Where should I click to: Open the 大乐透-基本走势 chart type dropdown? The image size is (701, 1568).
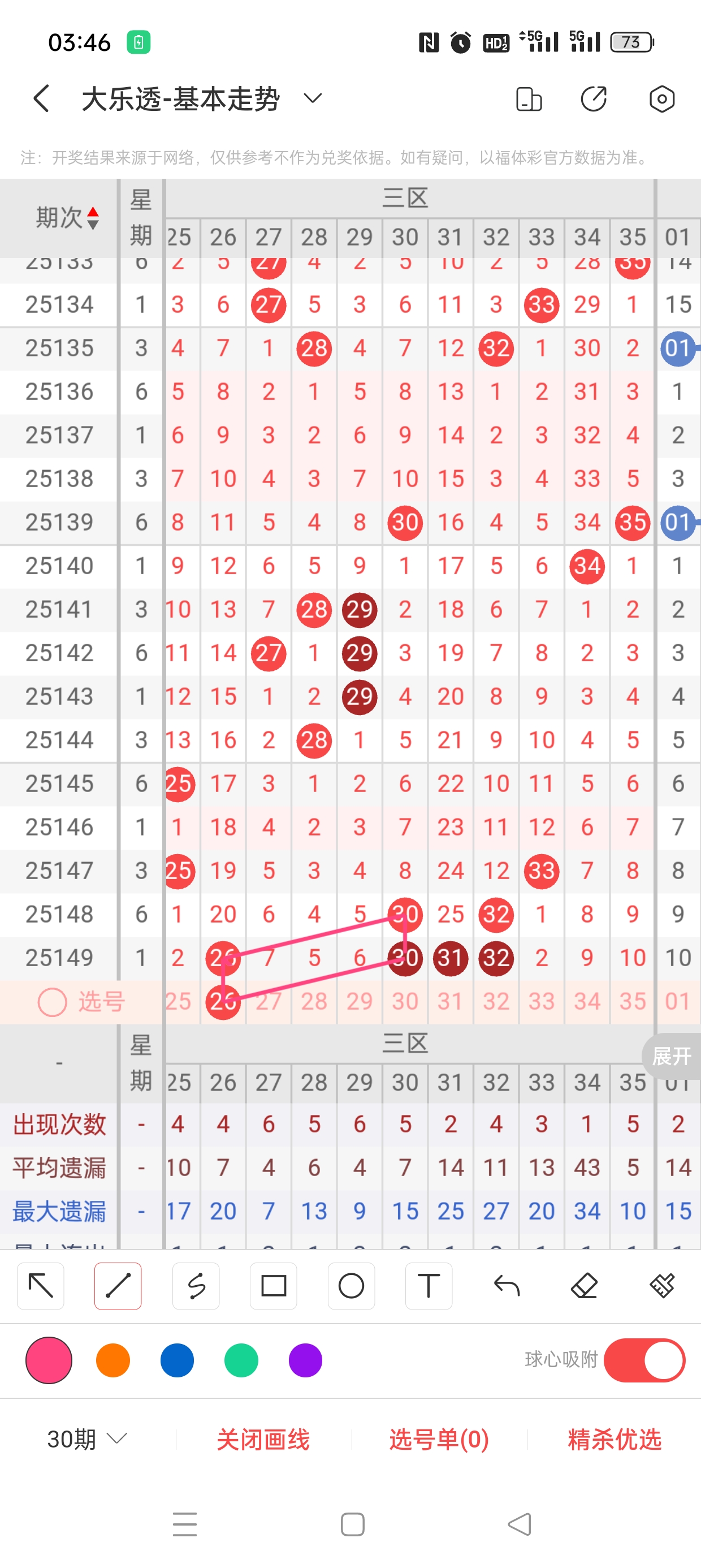312,98
